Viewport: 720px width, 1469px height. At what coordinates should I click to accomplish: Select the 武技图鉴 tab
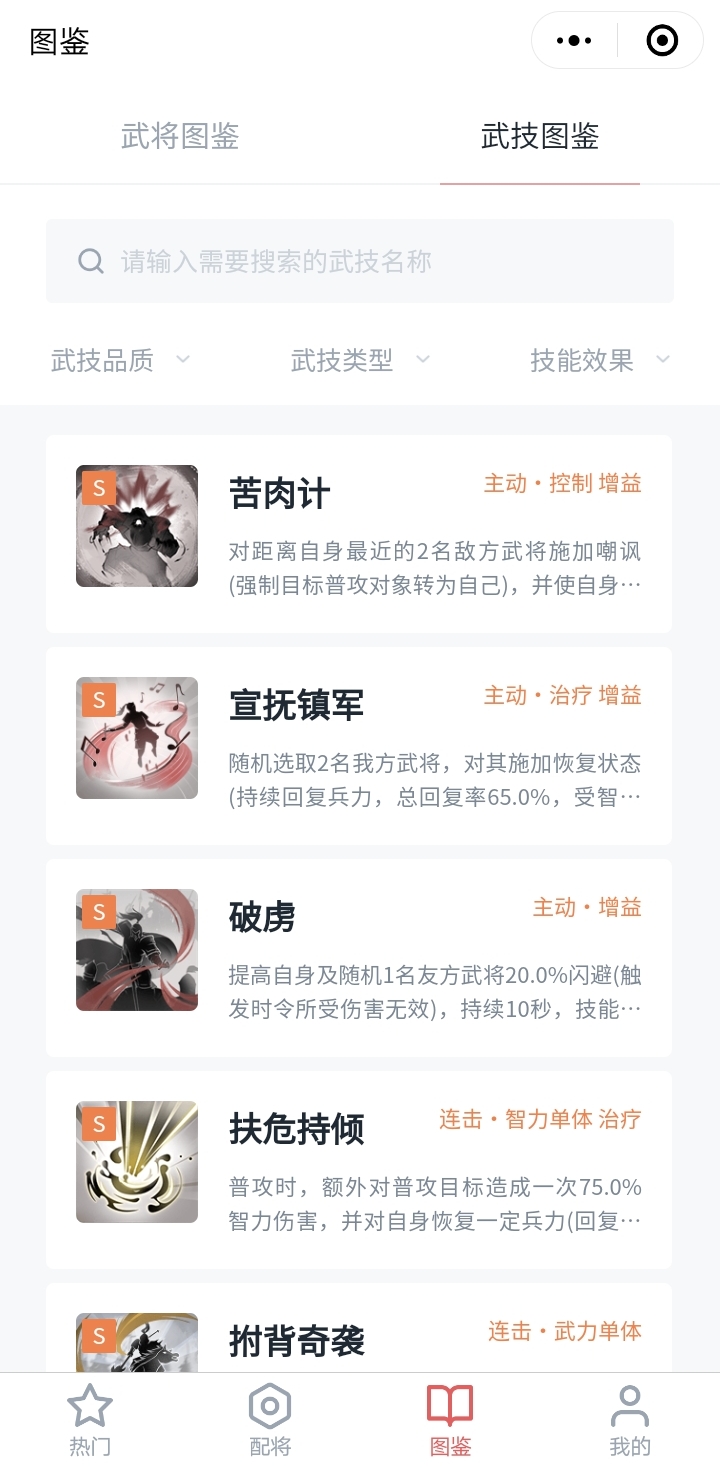tap(540, 137)
